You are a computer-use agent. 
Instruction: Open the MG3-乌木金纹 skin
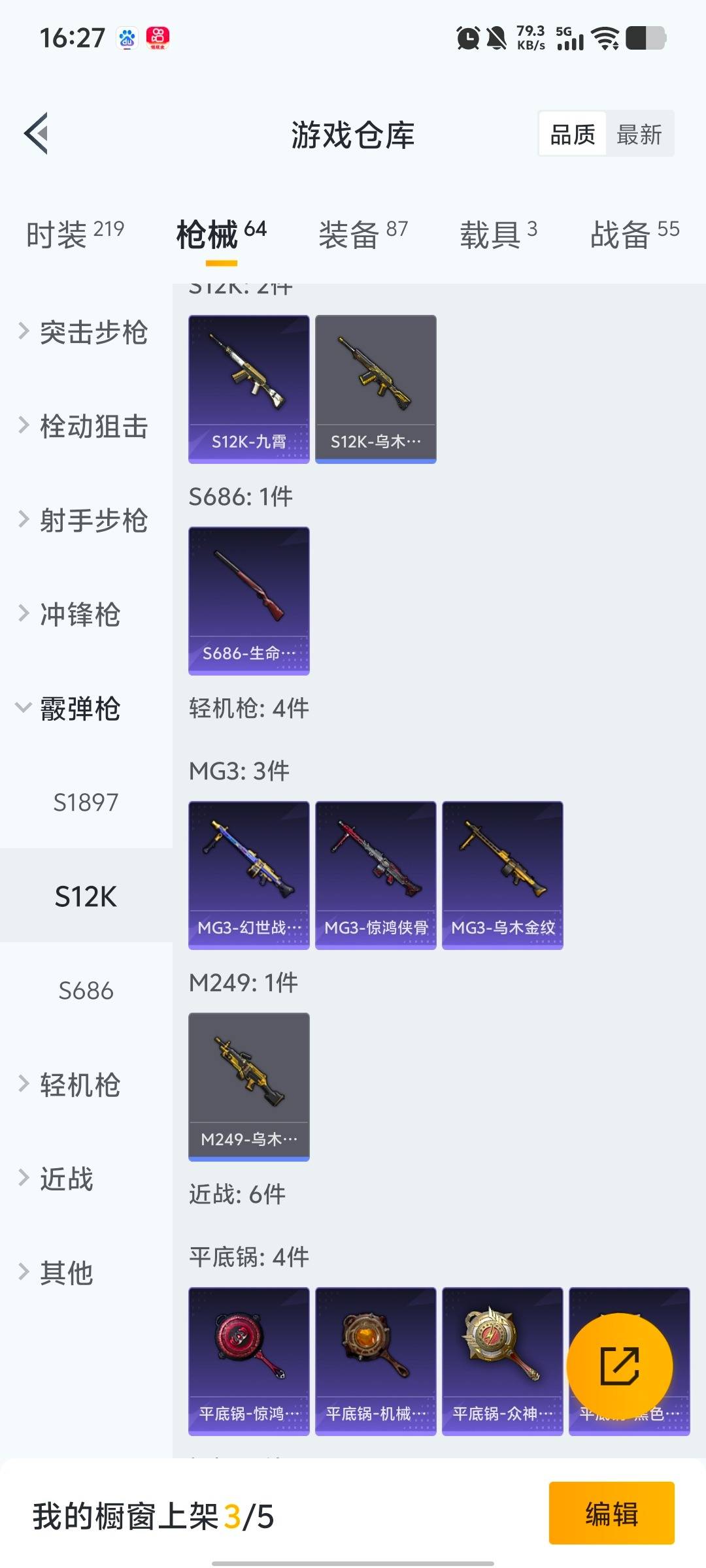tap(502, 875)
